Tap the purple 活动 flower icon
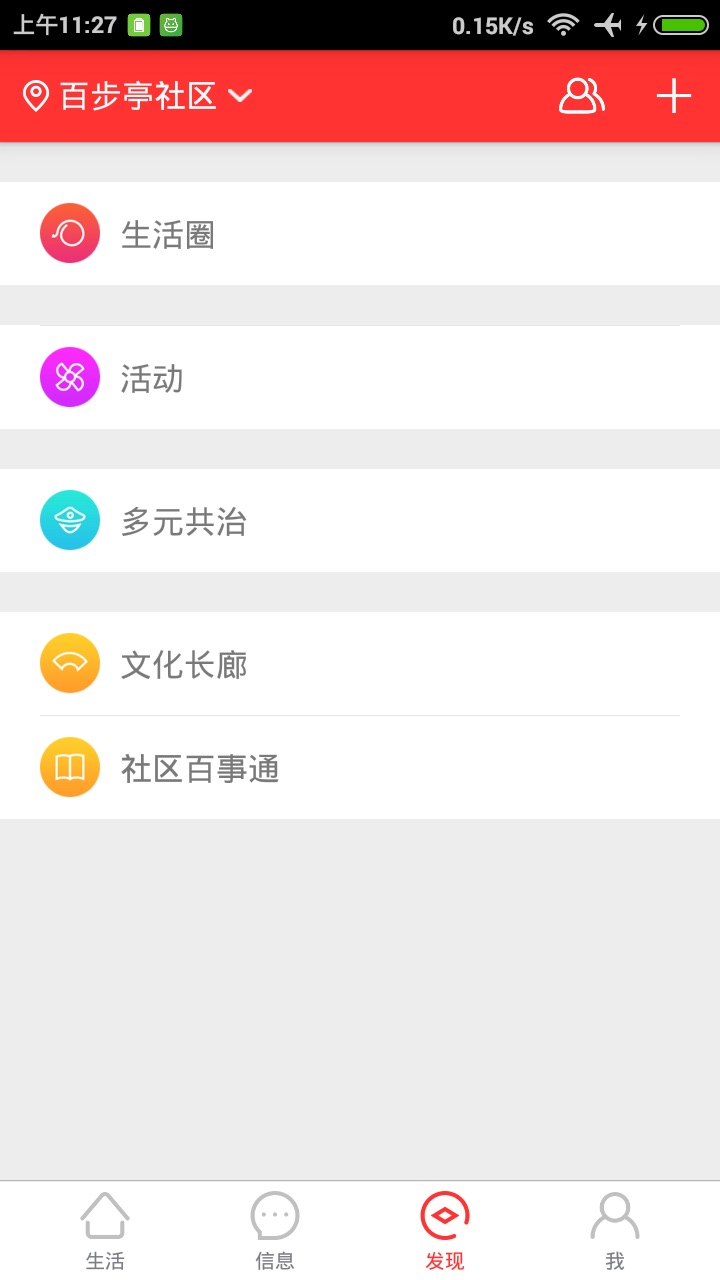Screen dimensions: 720x1280 coord(69,377)
